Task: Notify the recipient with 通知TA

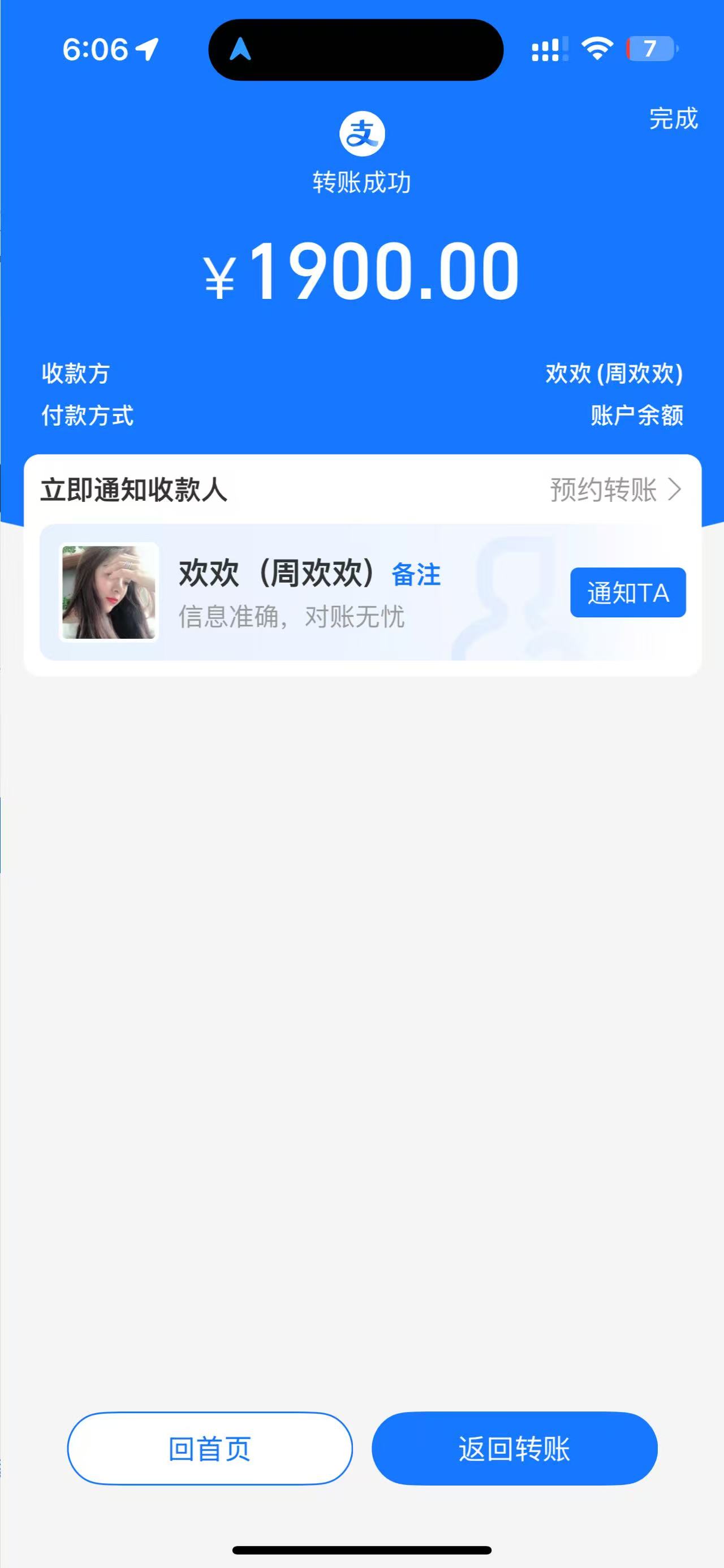Action: click(x=628, y=592)
